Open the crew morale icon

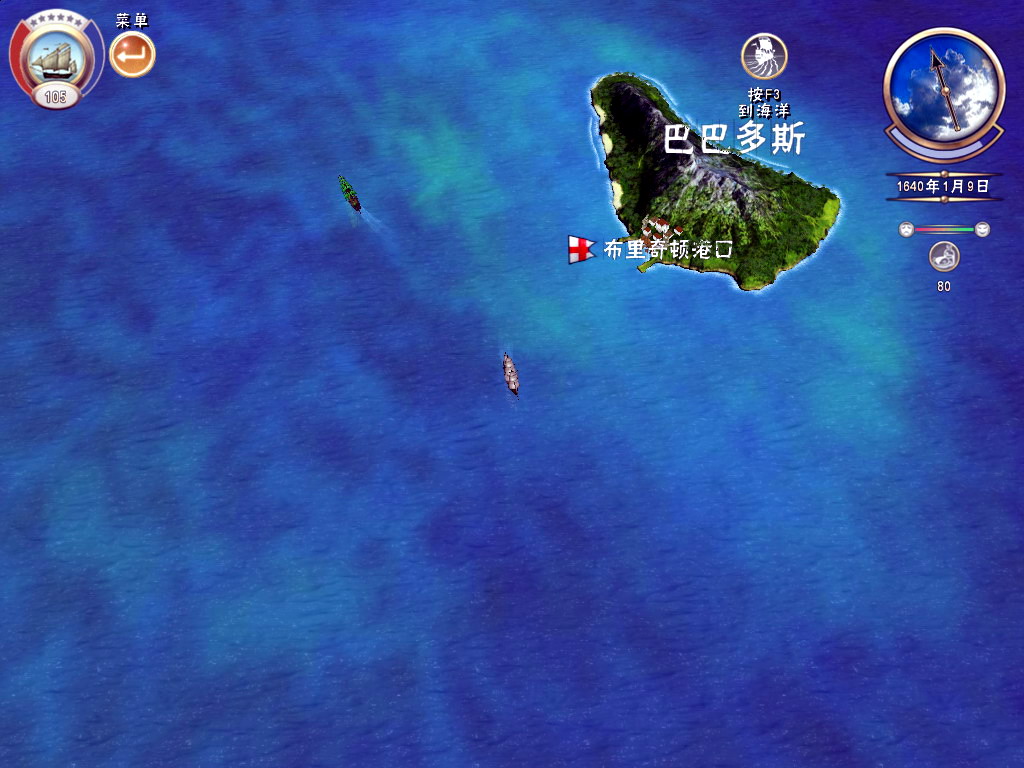pyautogui.click(x=944, y=256)
